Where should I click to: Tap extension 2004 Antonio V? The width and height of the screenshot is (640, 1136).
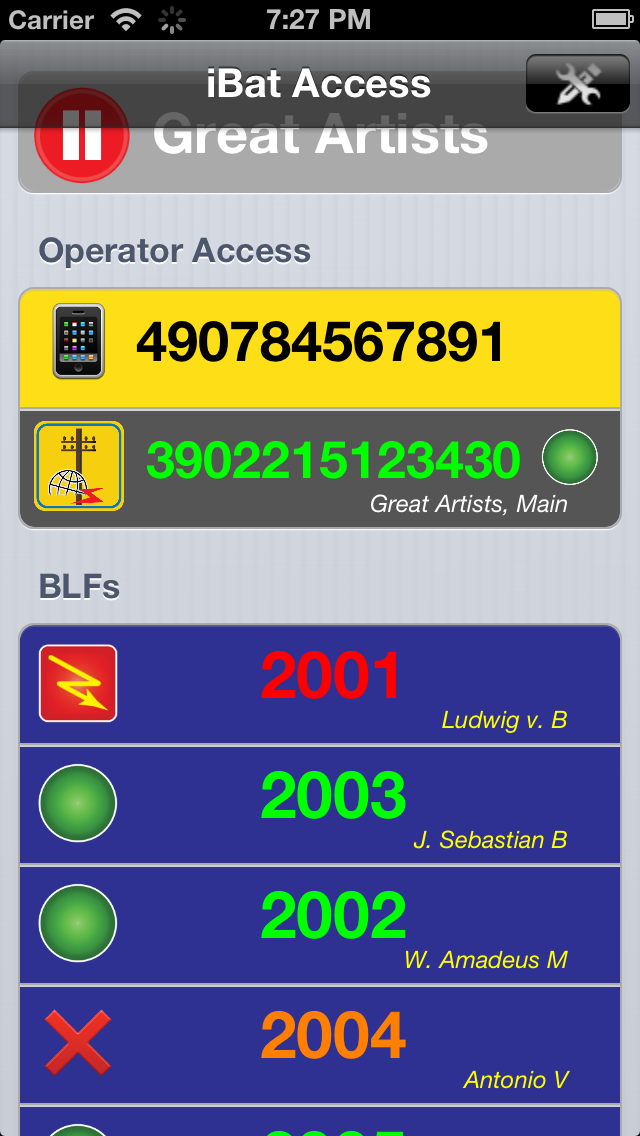(320, 1045)
